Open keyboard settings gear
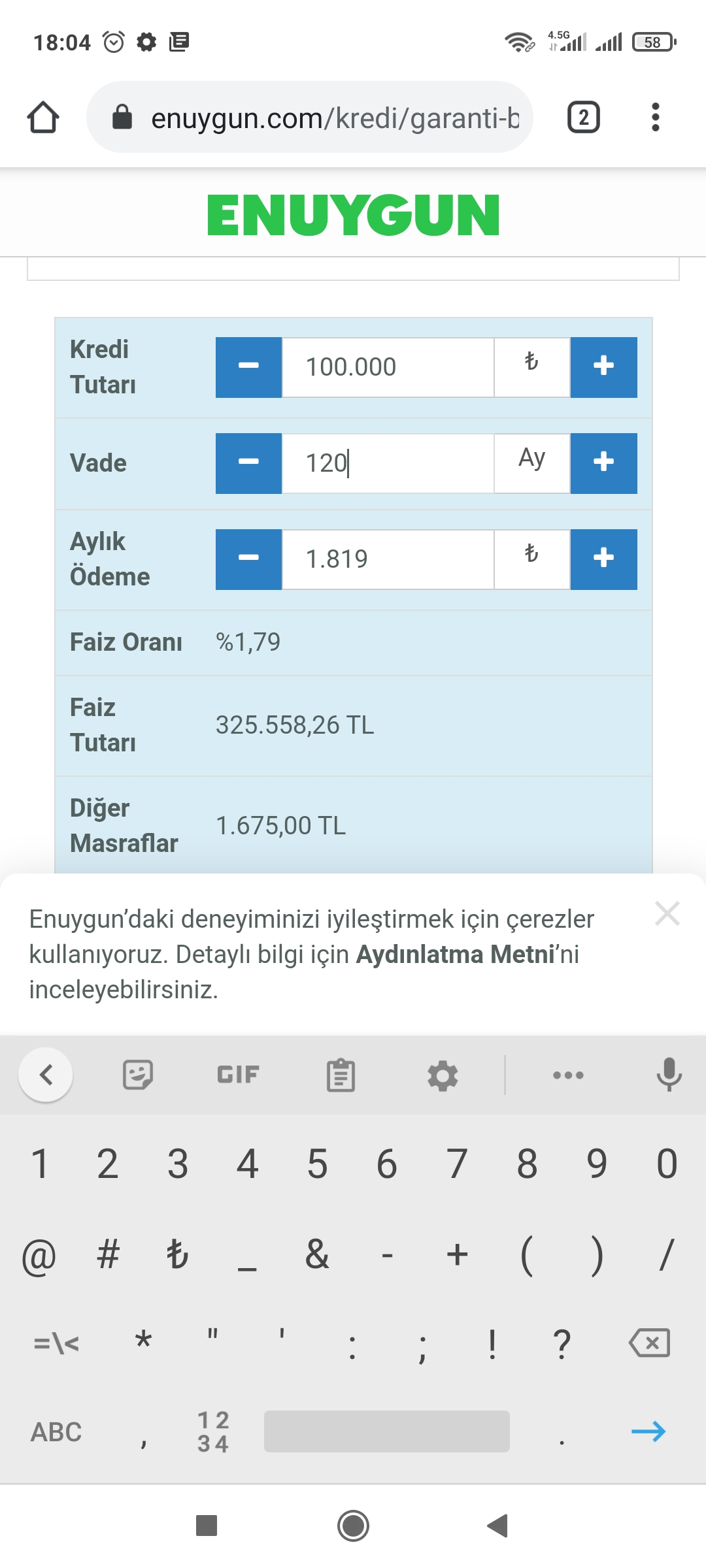706x1568 pixels. 443,1075
